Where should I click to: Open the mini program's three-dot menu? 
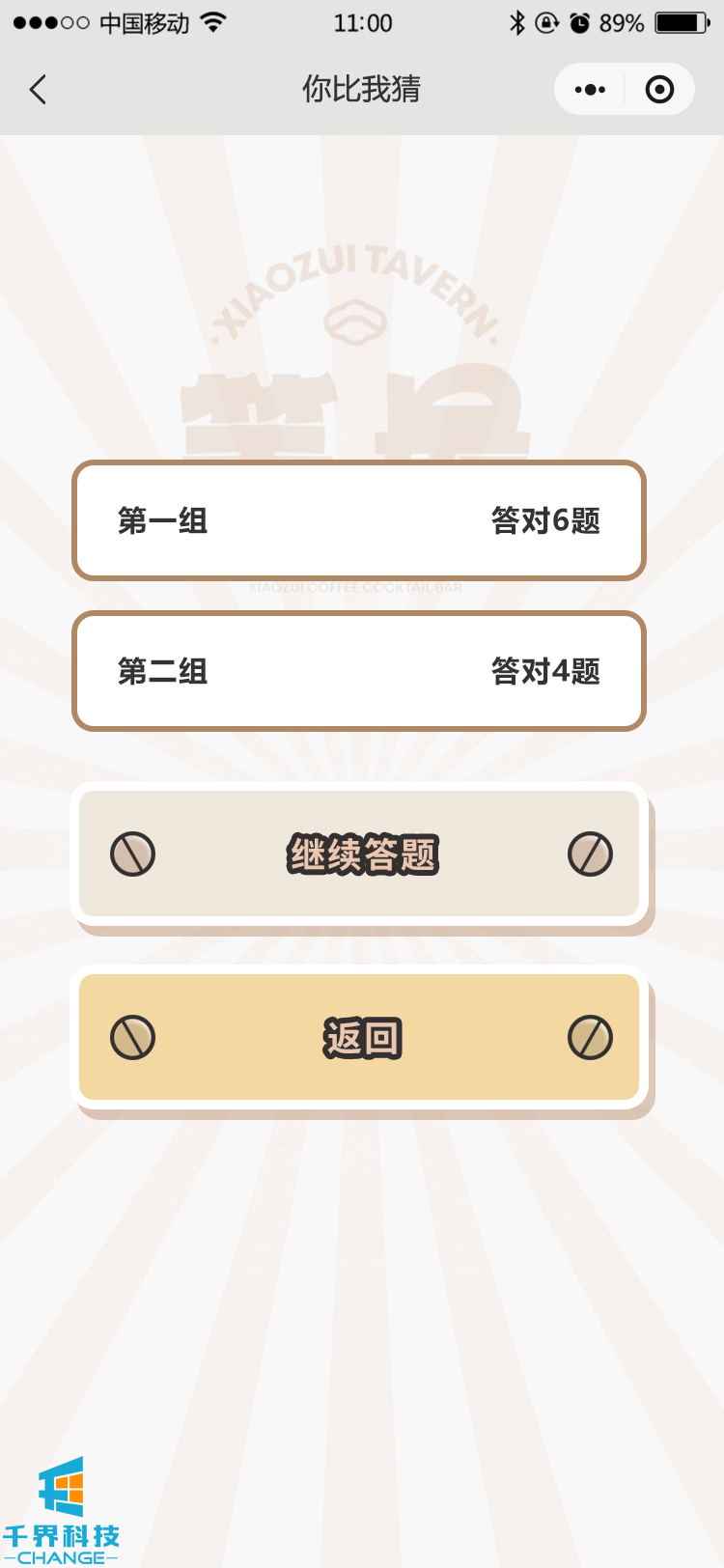[590, 90]
